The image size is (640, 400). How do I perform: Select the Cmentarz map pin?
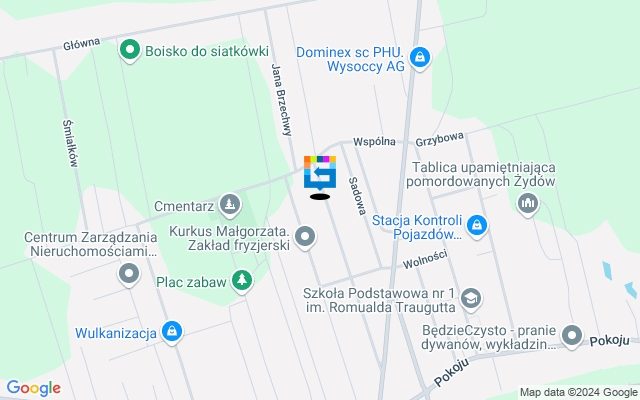click(231, 206)
